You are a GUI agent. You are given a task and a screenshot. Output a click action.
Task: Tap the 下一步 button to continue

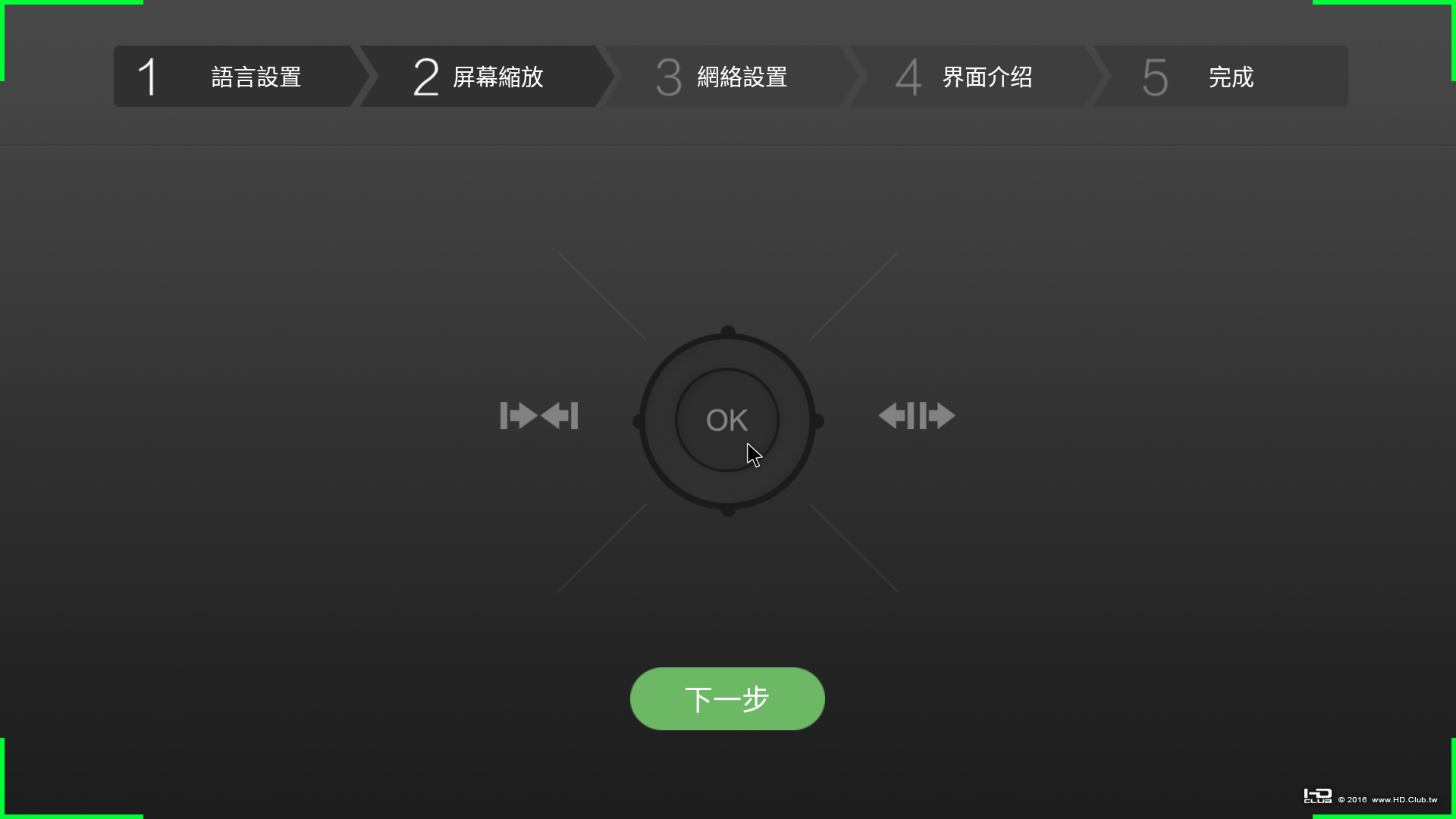coord(727,698)
